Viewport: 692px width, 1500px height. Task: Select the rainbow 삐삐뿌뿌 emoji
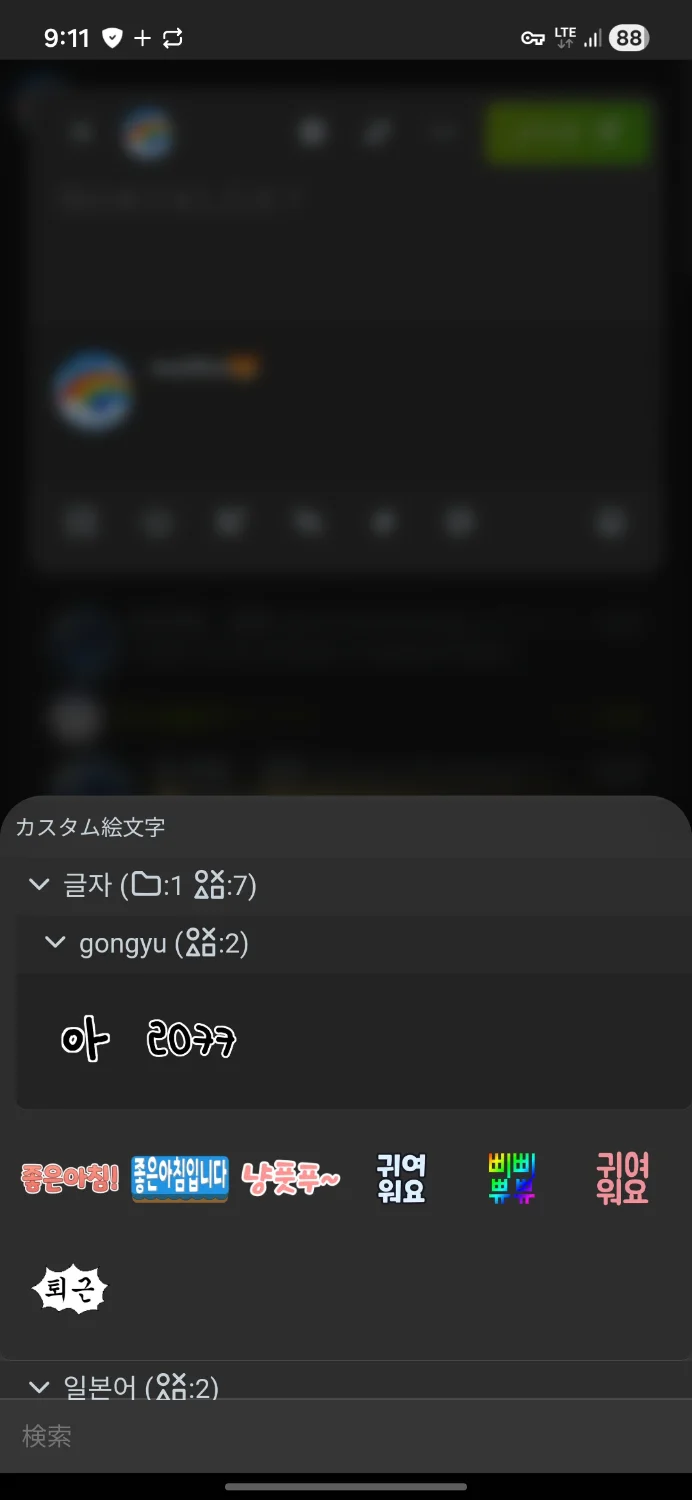[512, 1179]
